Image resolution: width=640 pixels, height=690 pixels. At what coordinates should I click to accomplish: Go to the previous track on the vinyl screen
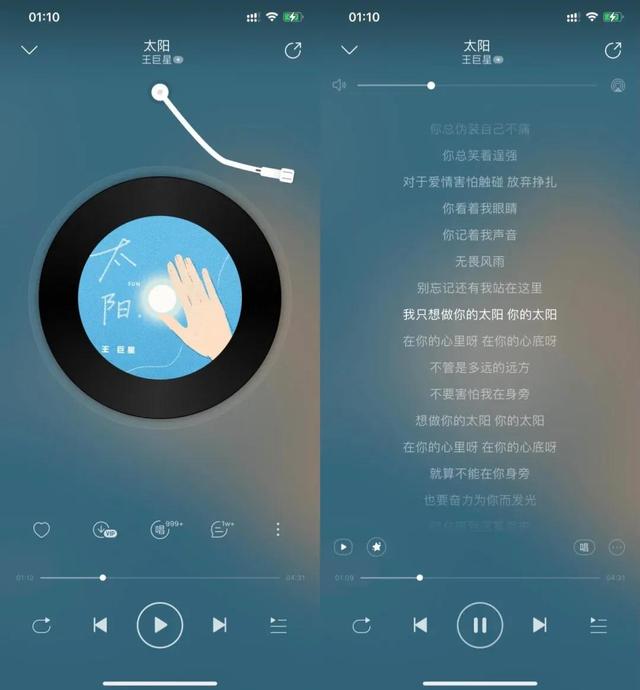point(100,625)
